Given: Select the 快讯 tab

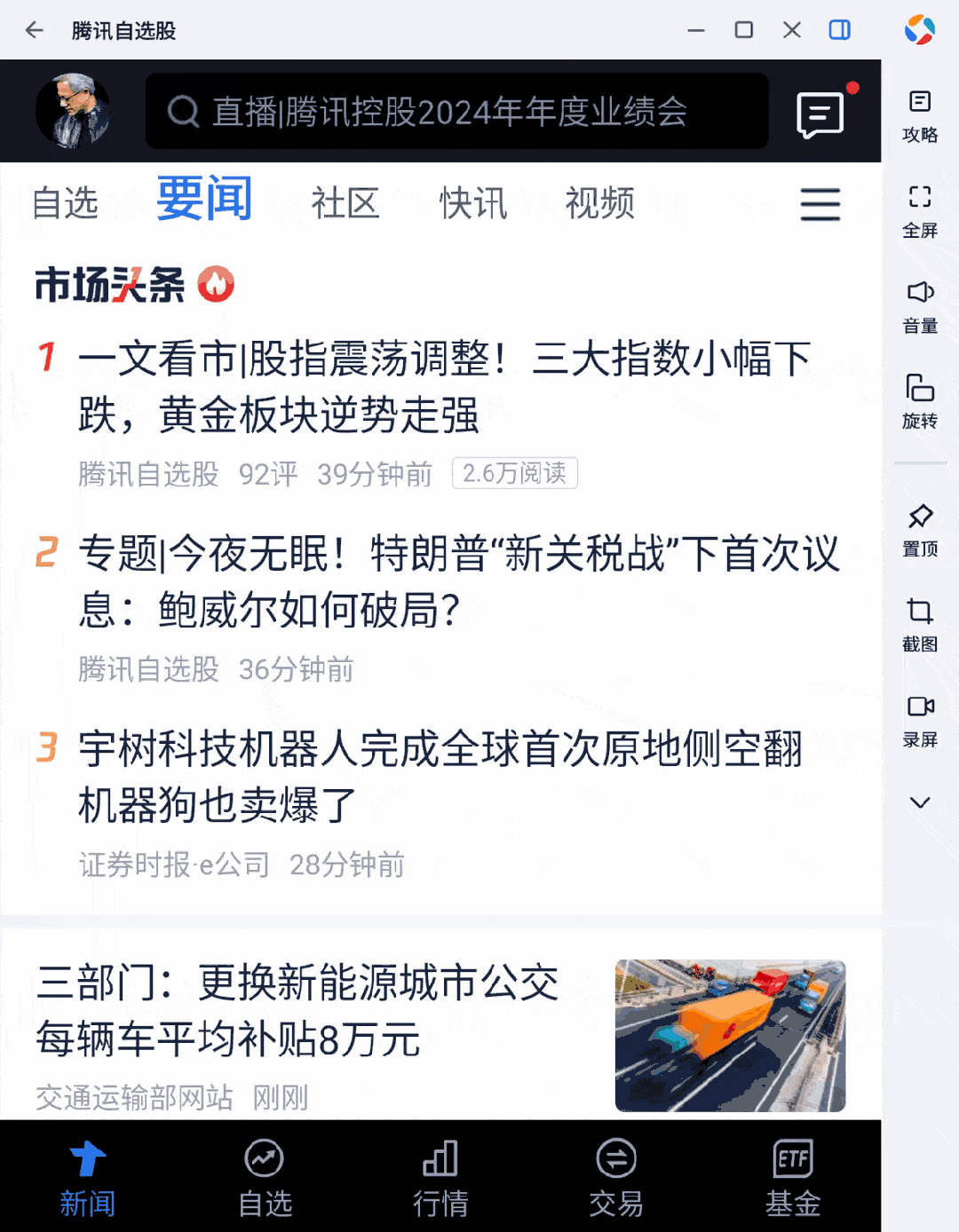Looking at the screenshot, I should 473,203.
